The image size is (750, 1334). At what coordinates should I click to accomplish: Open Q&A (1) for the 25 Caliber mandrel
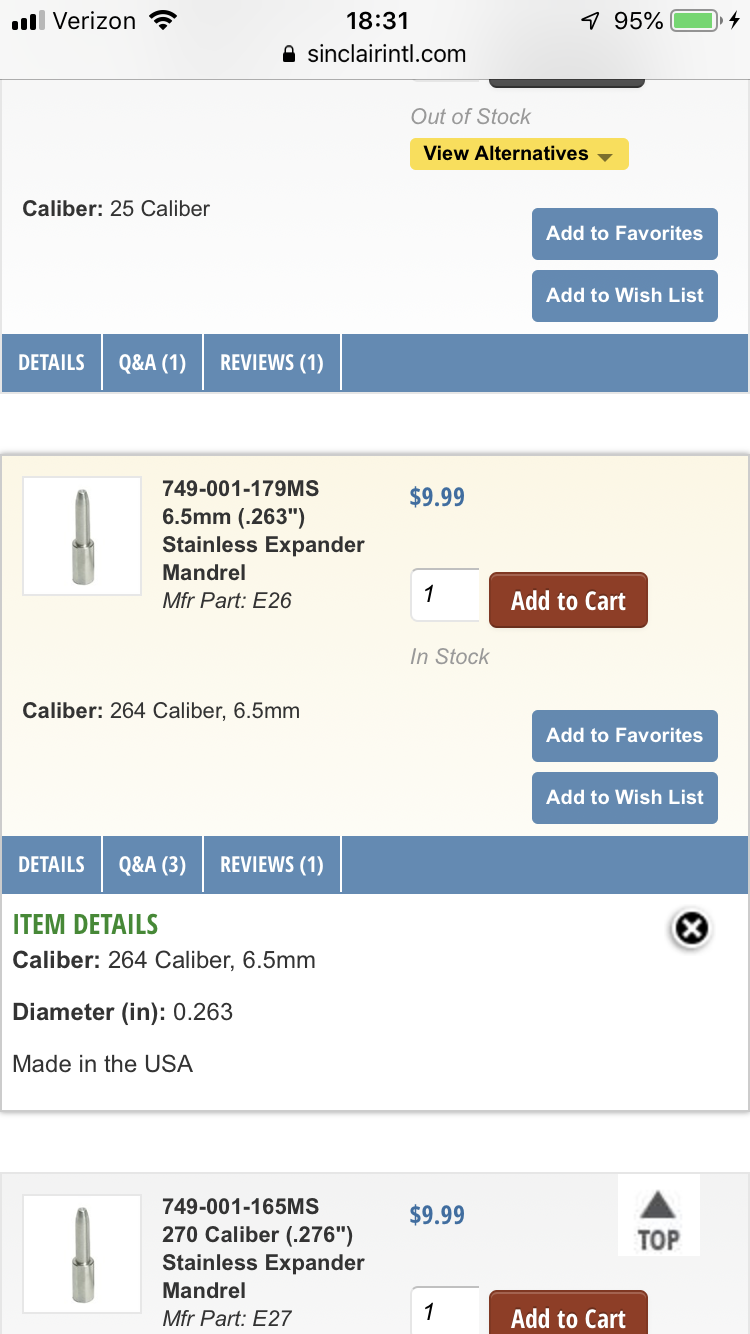pyautogui.click(x=152, y=362)
